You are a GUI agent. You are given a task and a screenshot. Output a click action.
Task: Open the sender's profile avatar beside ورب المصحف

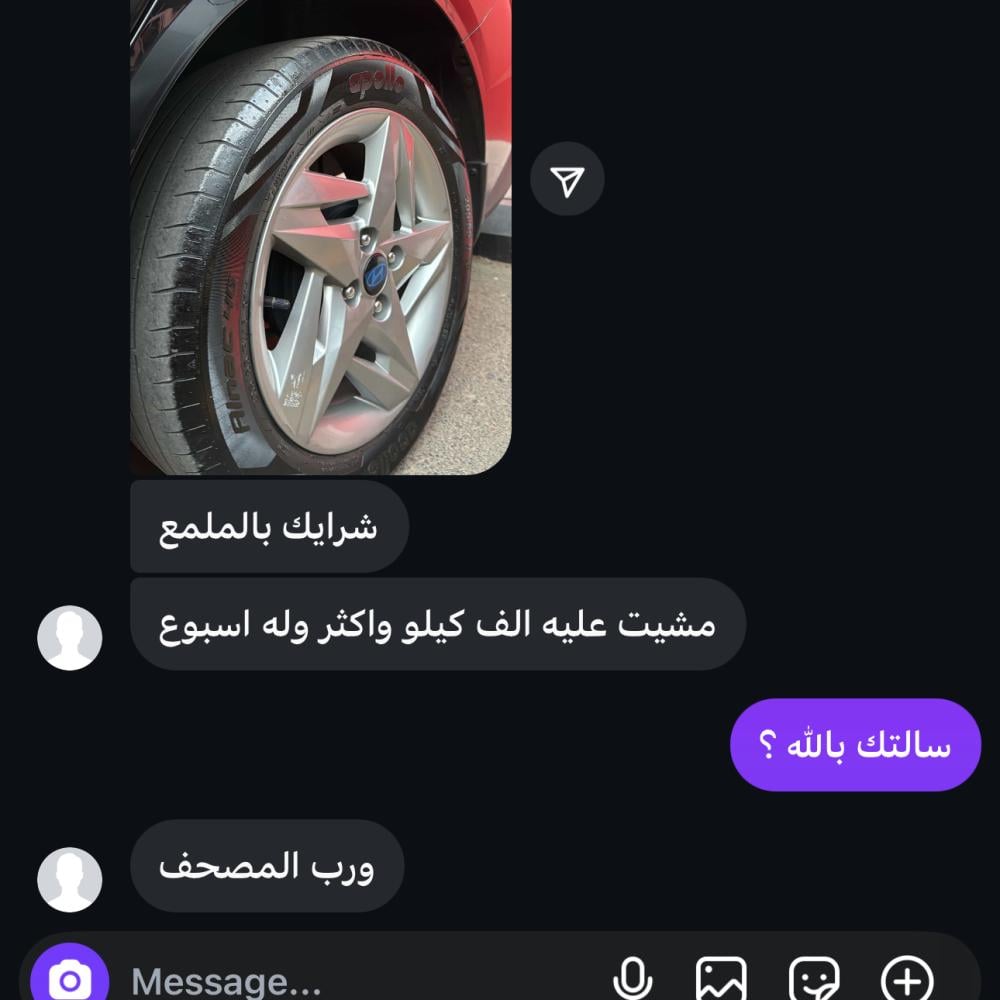(70, 880)
